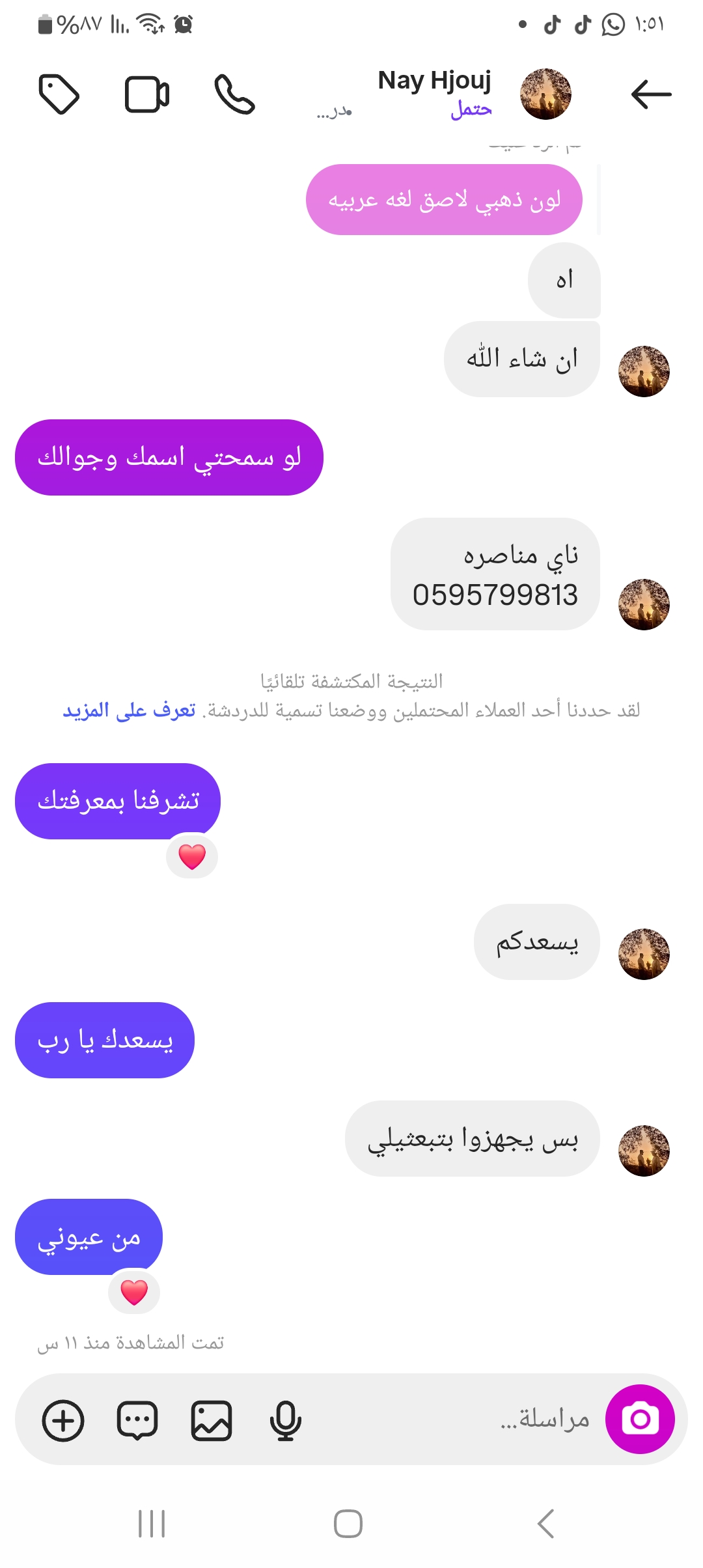
Task: Start a voice call with Nay Hjouj
Action: coord(234,94)
